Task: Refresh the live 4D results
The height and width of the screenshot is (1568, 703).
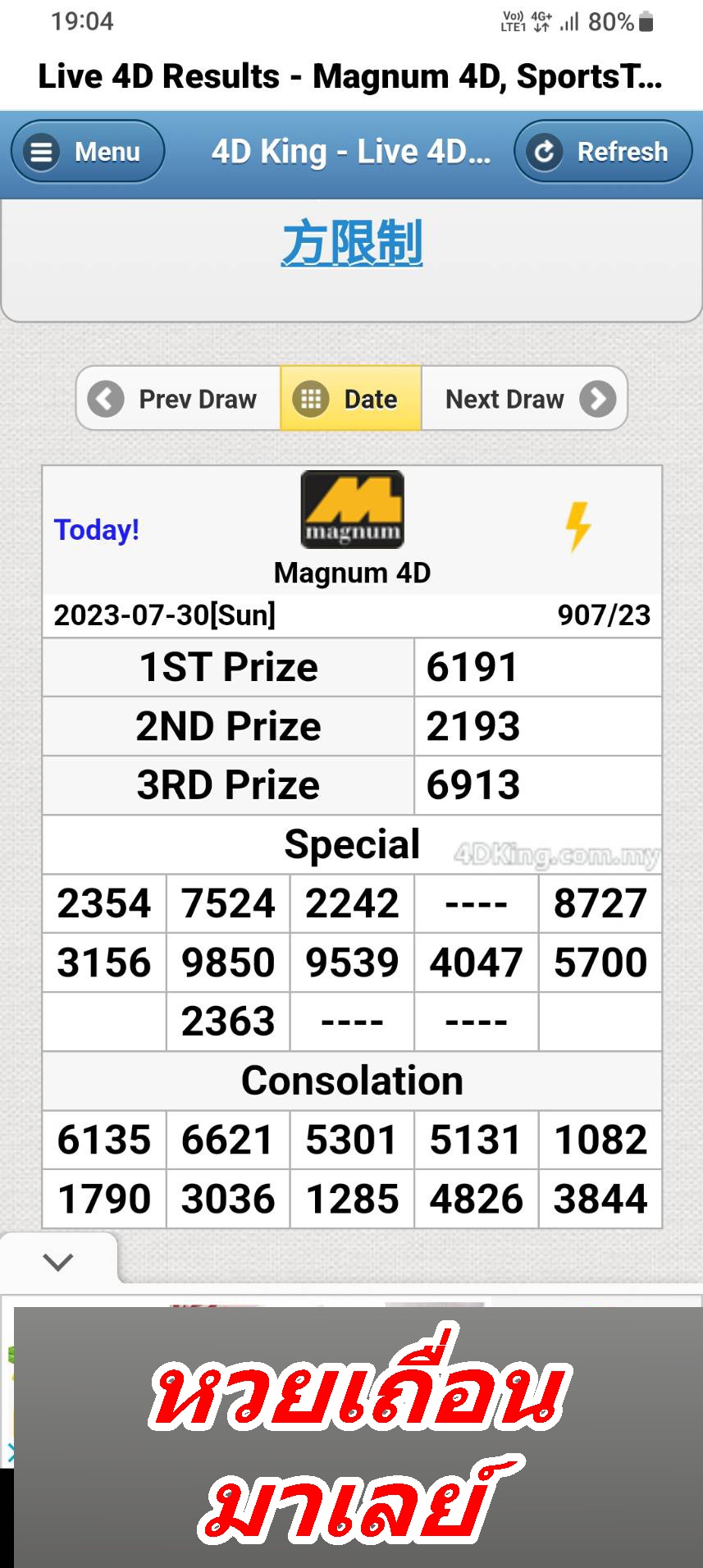Action: 603,152
